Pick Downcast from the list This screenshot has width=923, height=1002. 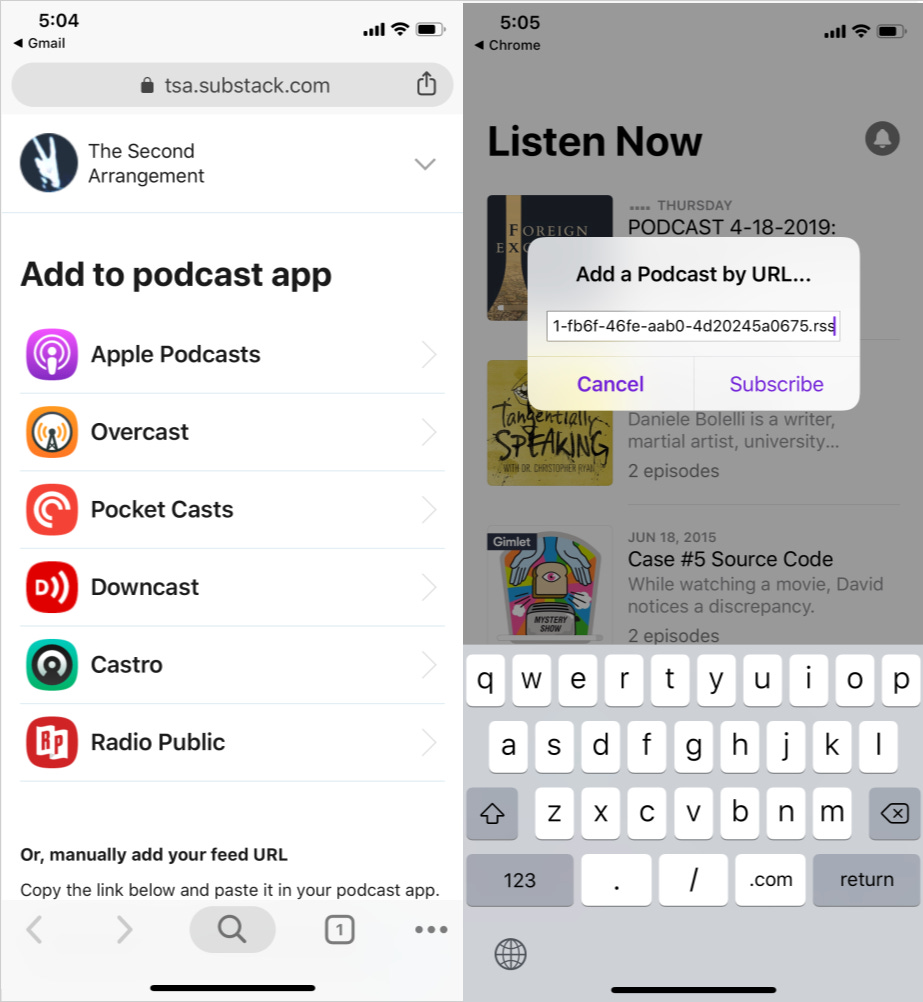(232, 587)
